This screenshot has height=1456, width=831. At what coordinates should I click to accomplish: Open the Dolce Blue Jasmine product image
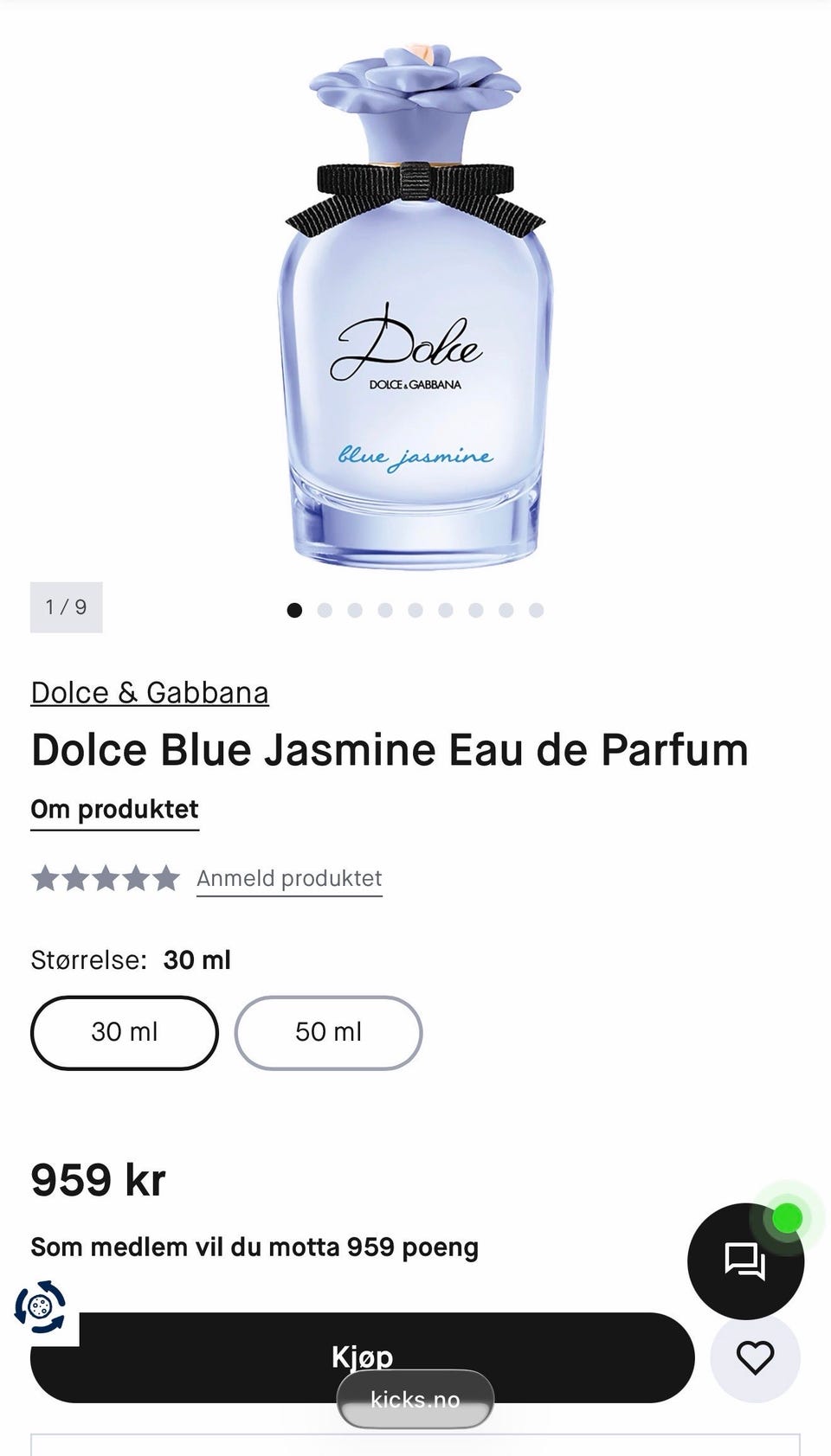point(415,303)
